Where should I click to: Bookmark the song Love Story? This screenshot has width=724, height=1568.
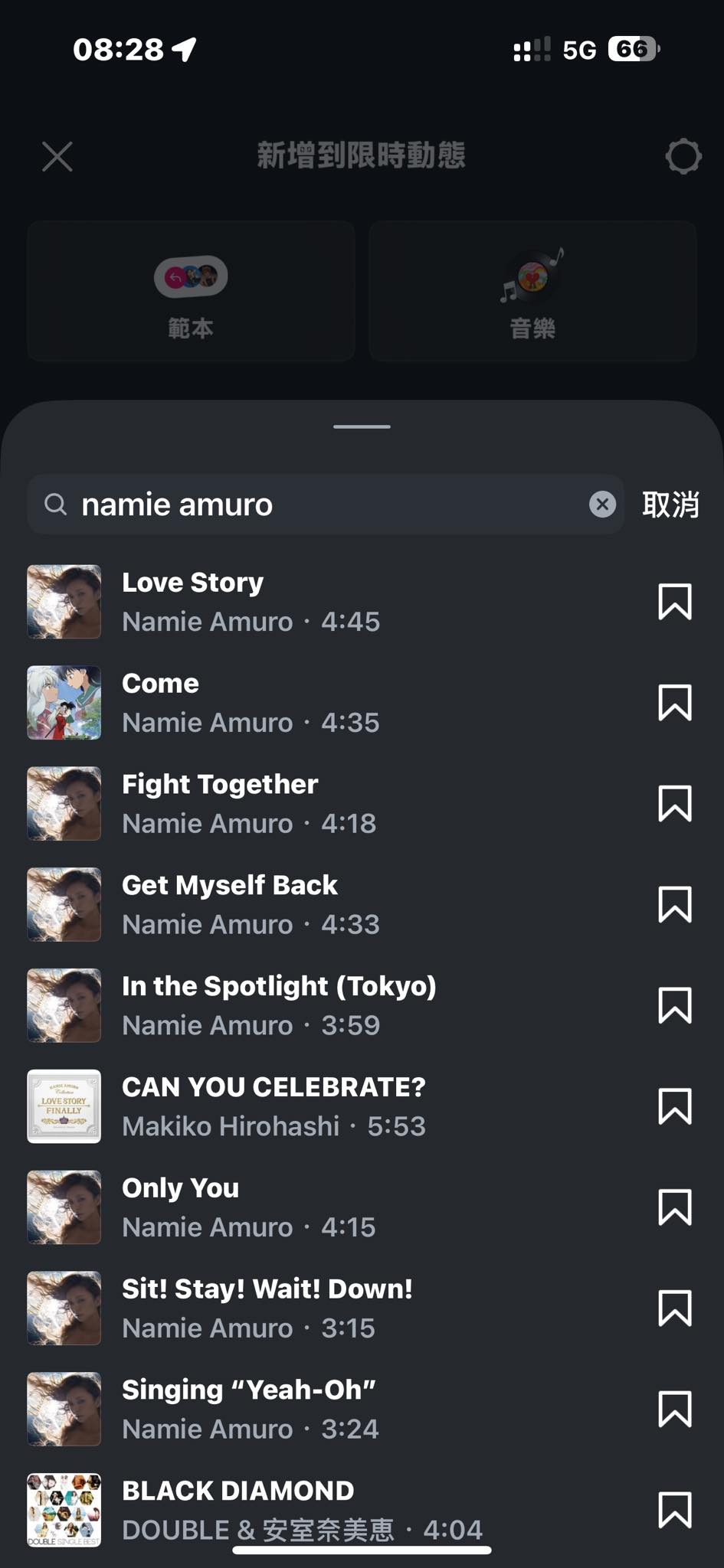674,602
